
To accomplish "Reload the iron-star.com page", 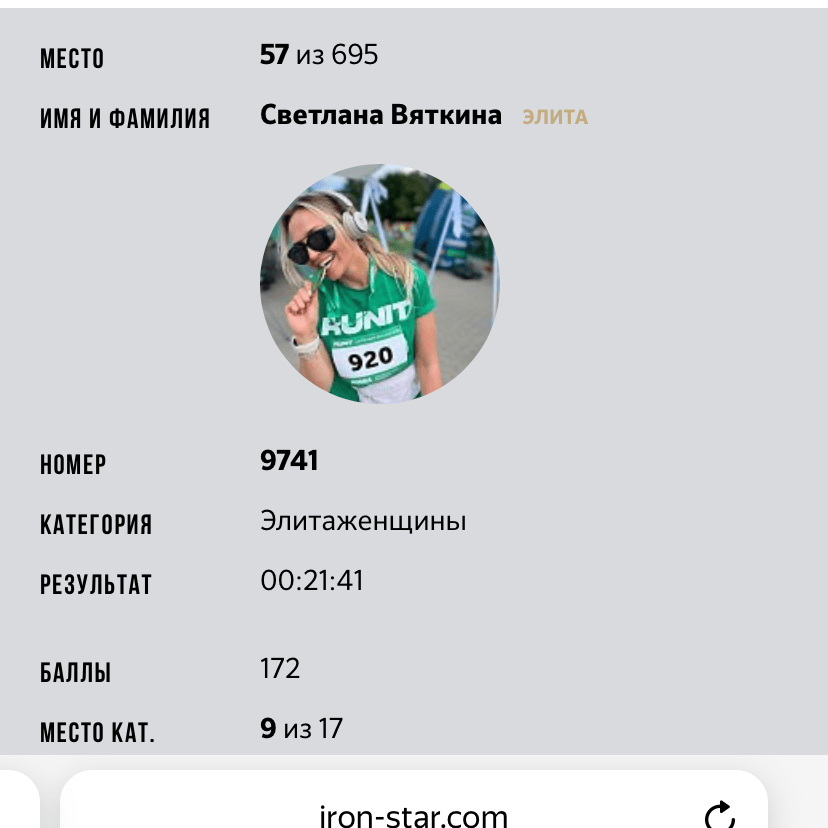I will [x=719, y=815].
